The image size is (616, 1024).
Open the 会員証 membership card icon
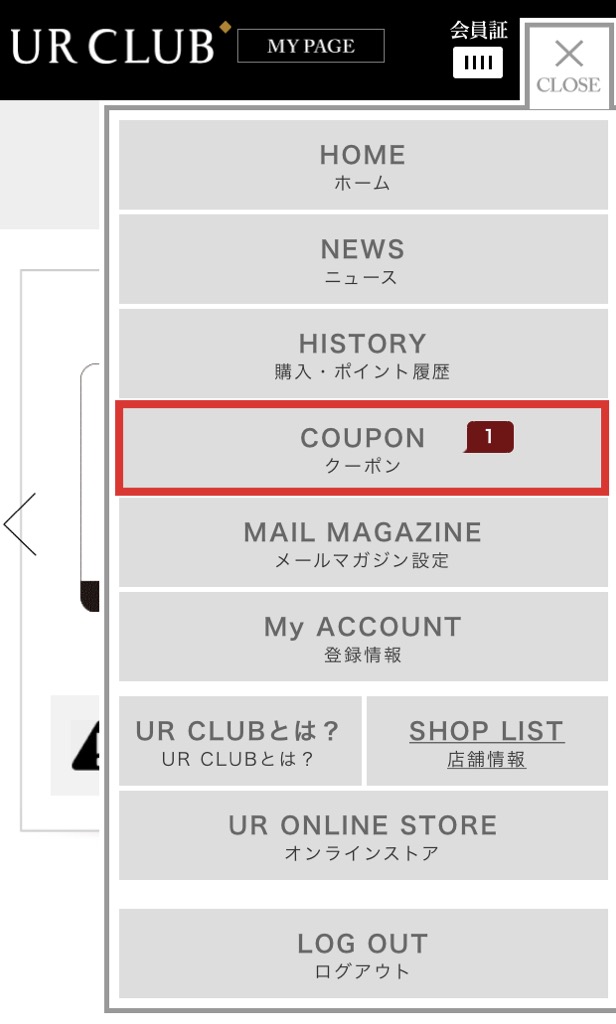click(478, 50)
